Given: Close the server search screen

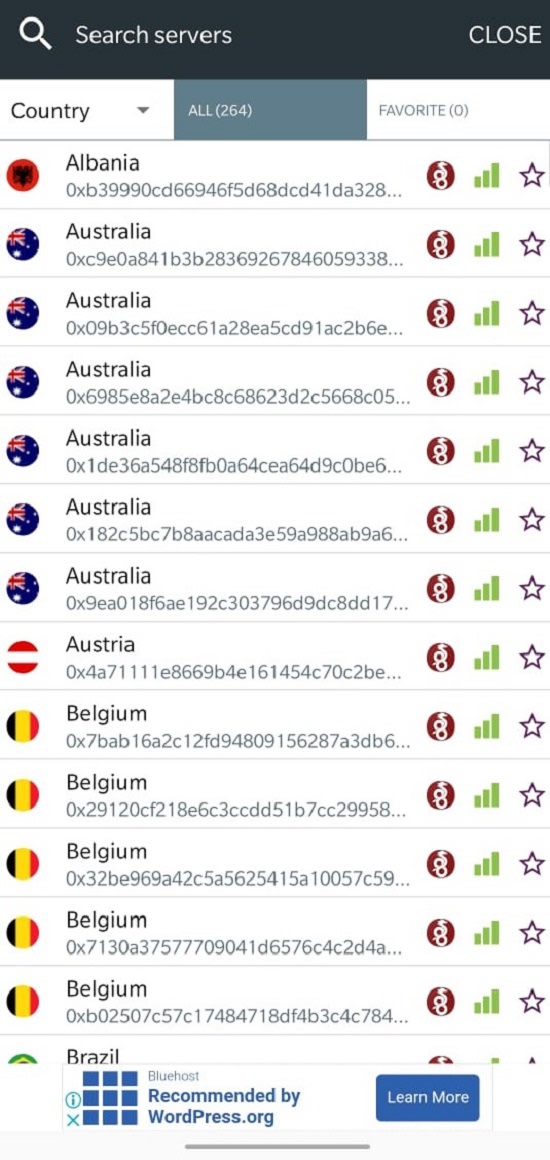Looking at the screenshot, I should 504,35.
